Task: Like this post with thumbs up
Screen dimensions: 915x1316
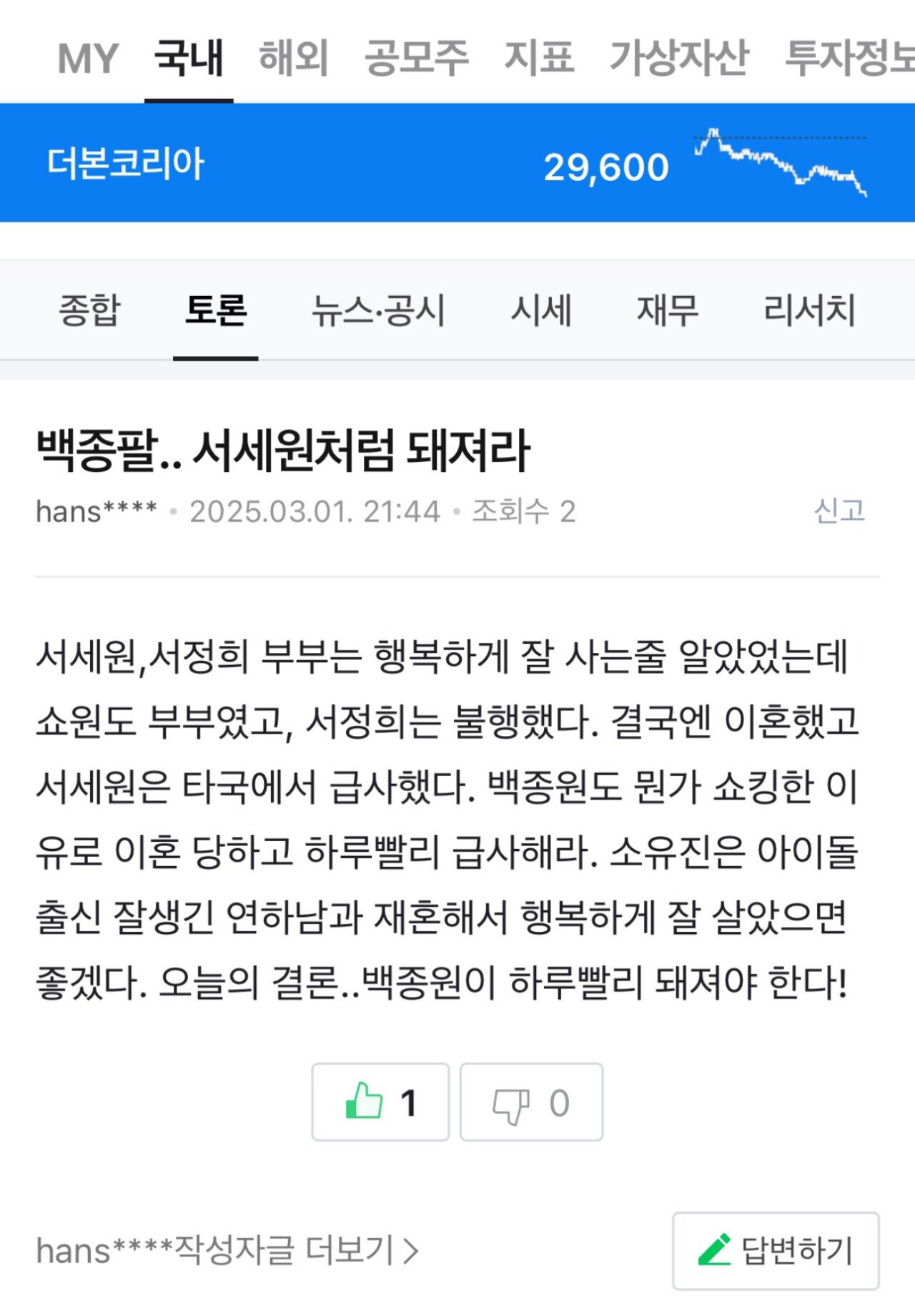Action: click(380, 1102)
